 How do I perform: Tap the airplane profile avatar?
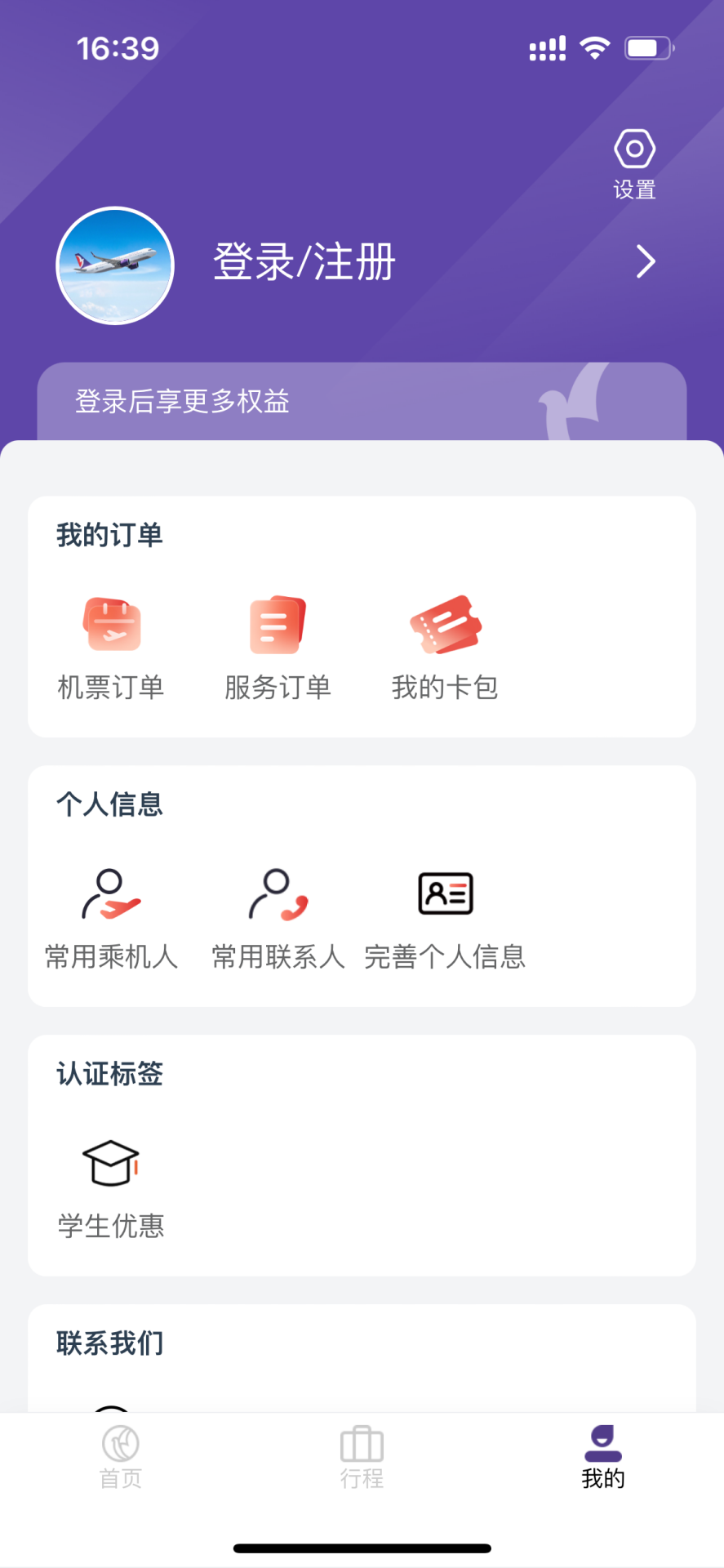pos(115,265)
